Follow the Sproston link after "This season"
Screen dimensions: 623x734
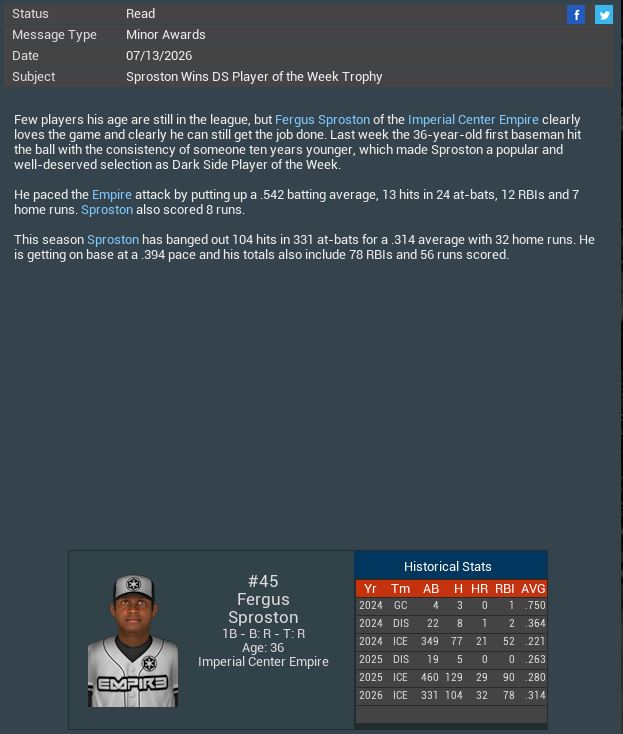click(x=113, y=240)
